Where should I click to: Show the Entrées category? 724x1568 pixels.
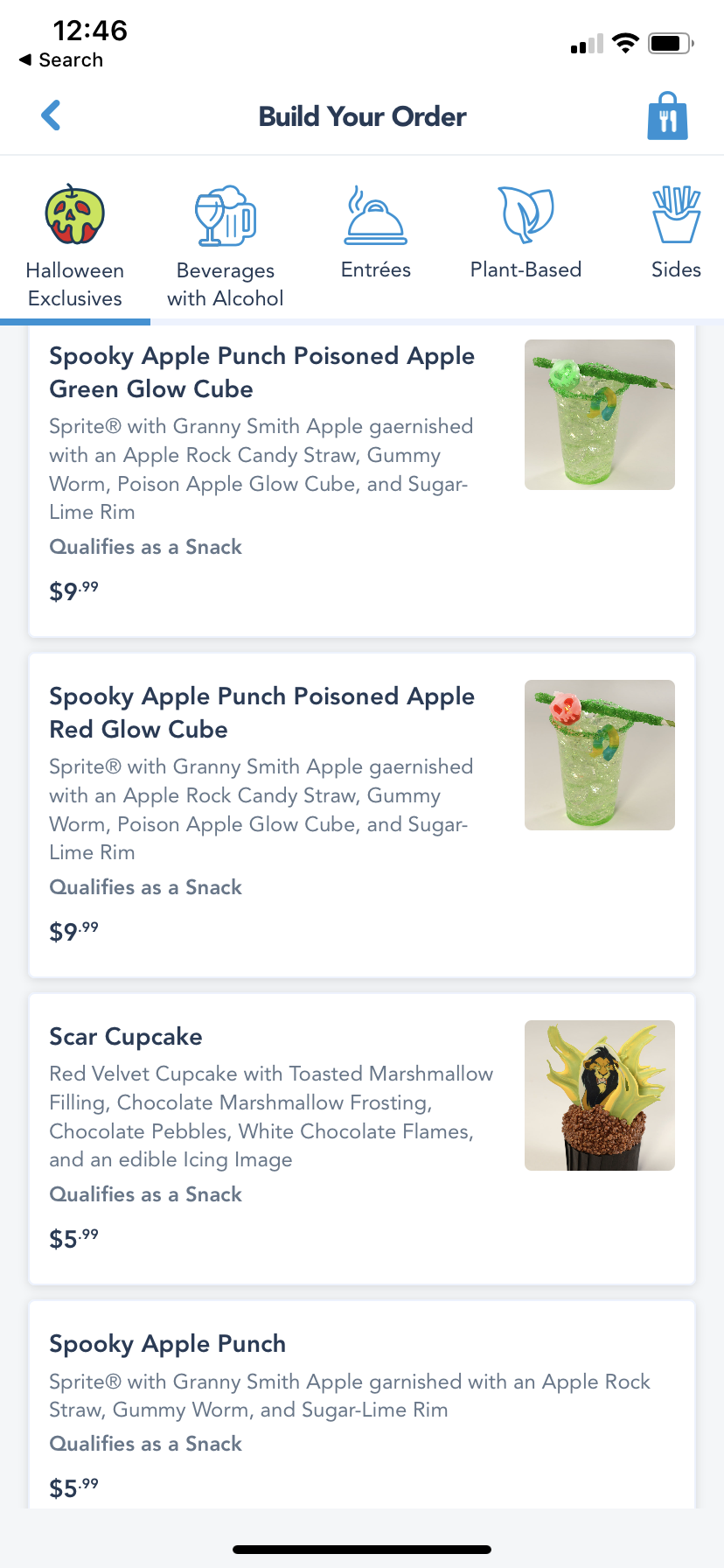click(376, 234)
